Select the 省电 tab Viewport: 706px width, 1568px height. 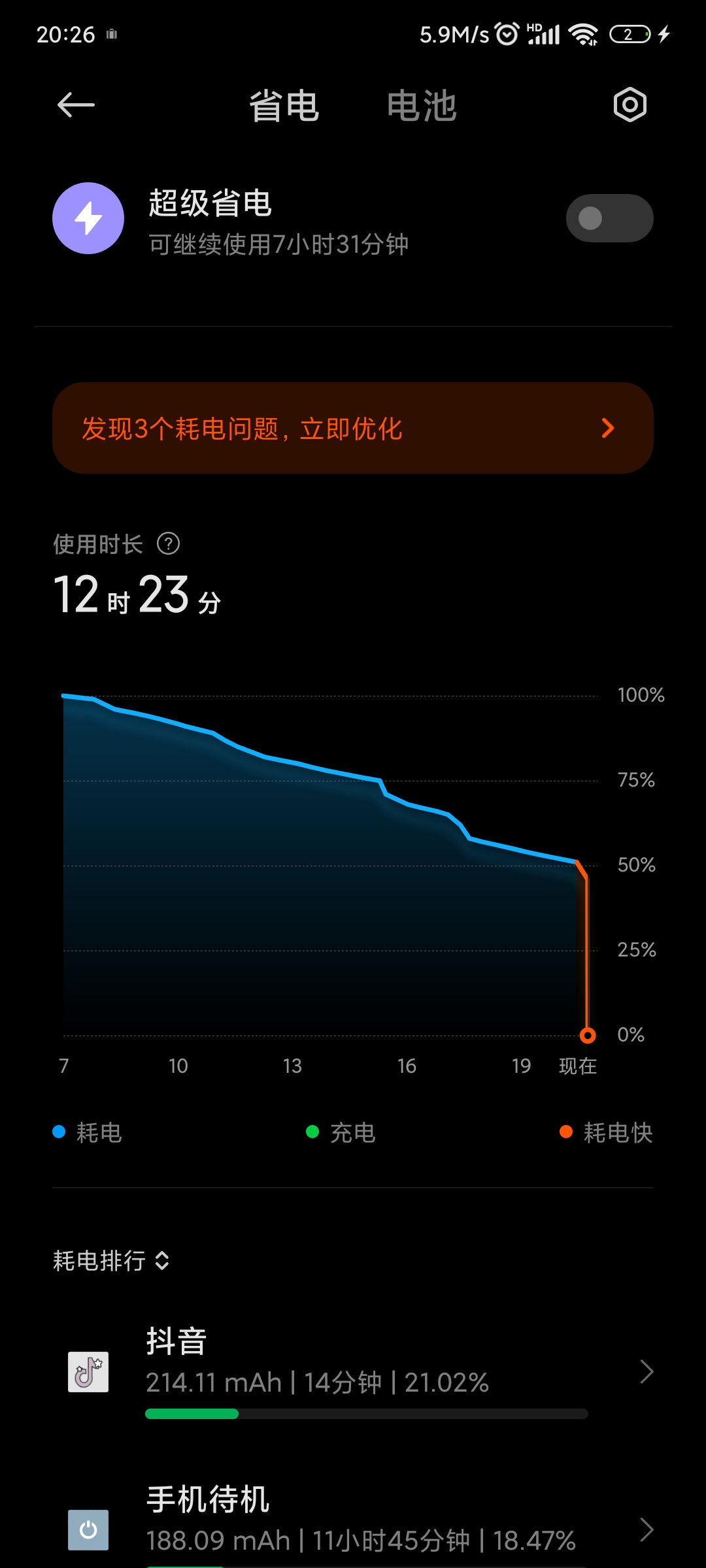[284, 106]
